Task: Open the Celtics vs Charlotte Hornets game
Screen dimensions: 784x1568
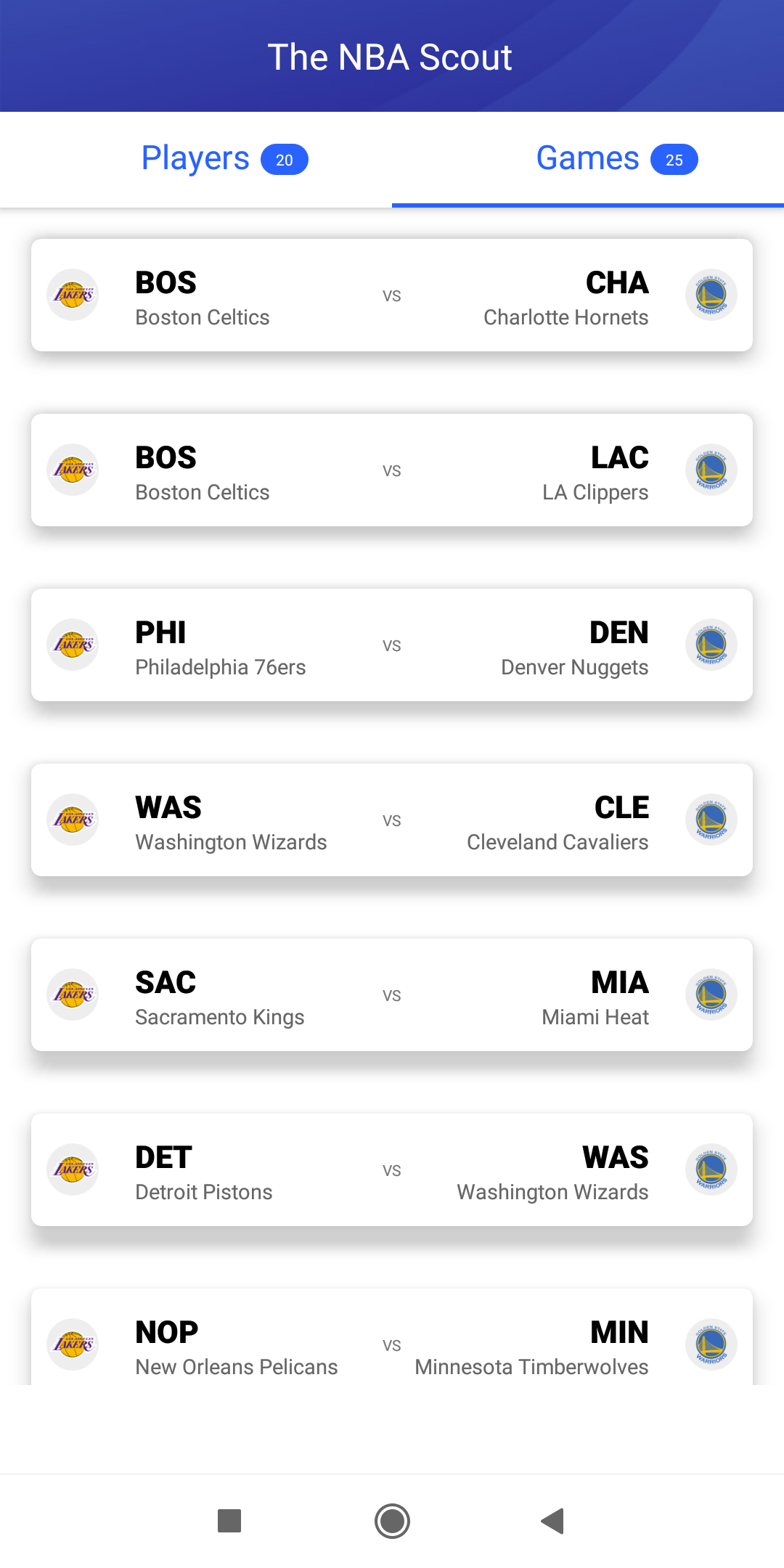Action: (392, 295)
